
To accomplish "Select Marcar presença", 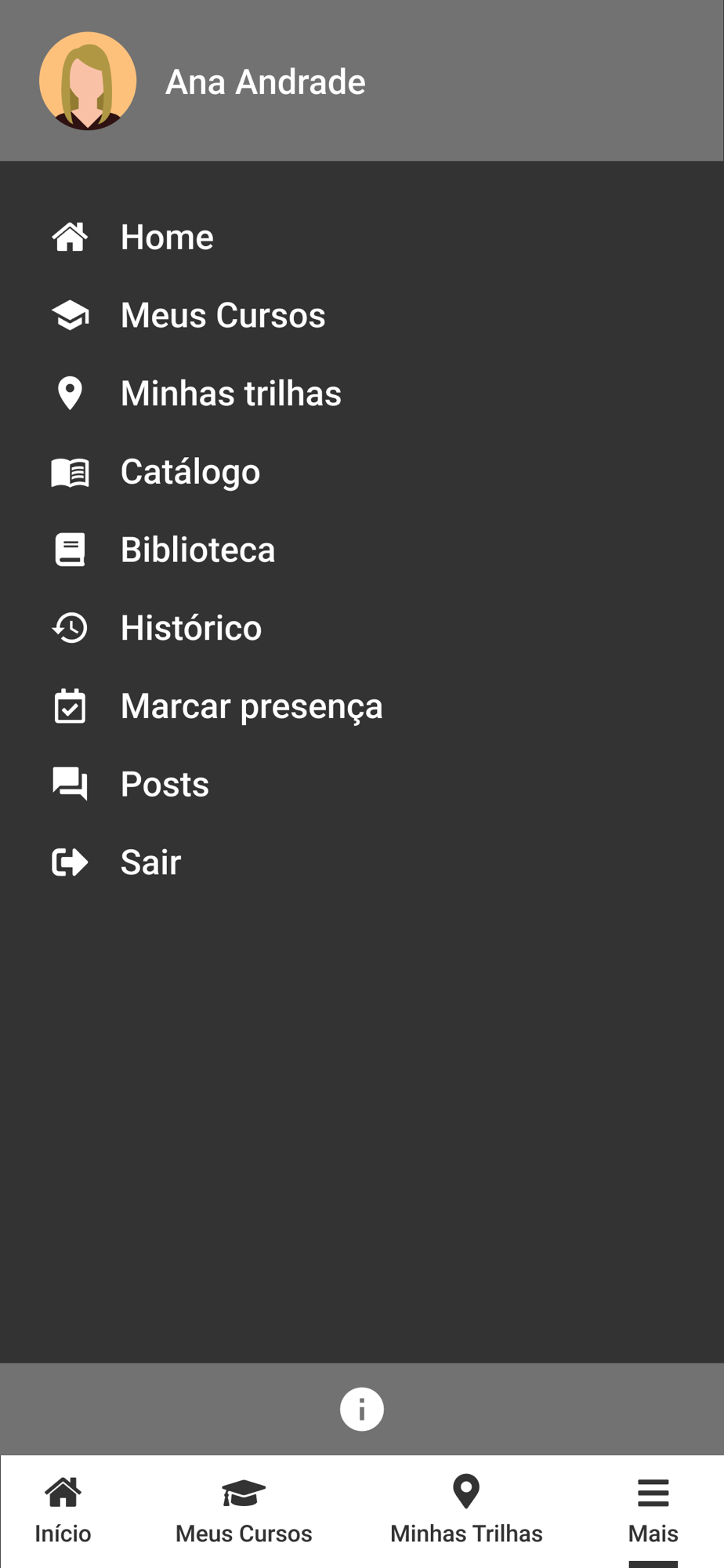I will coord(251,706).
